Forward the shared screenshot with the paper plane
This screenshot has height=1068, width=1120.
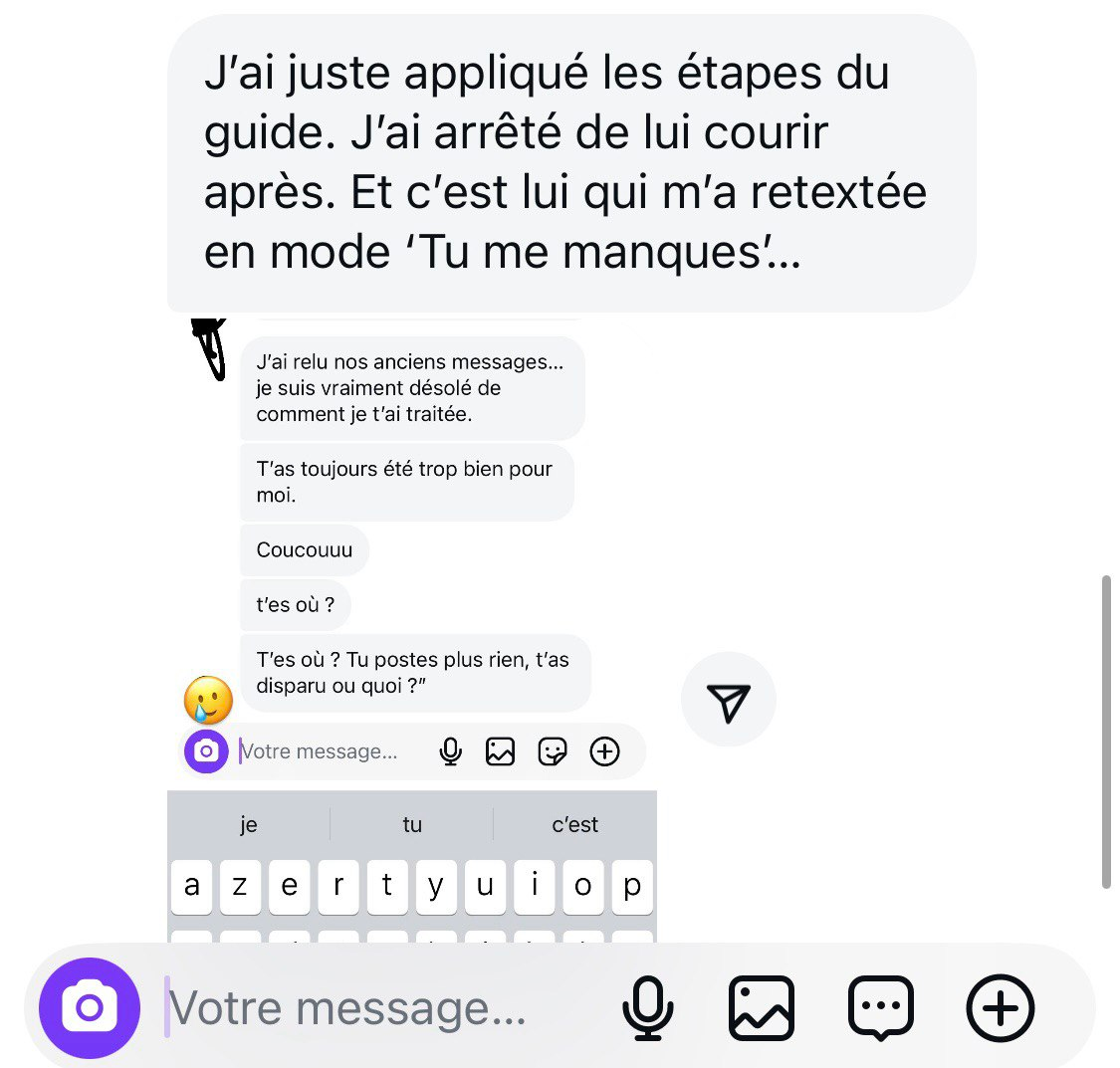click(729, 701)
